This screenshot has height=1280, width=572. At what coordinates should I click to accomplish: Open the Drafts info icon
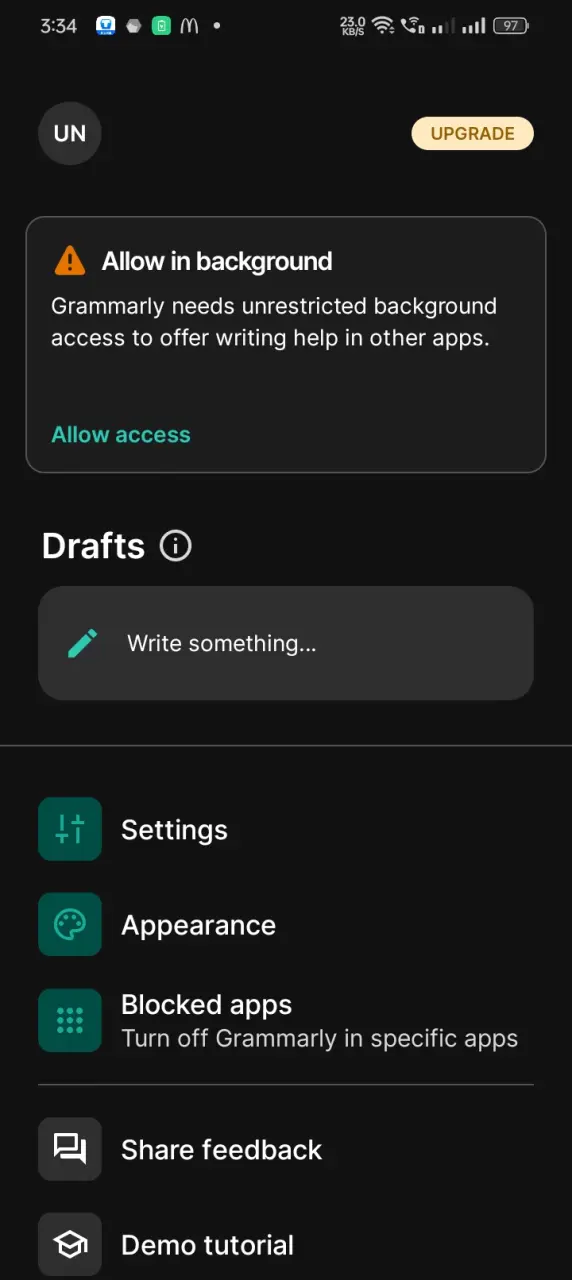176,546
